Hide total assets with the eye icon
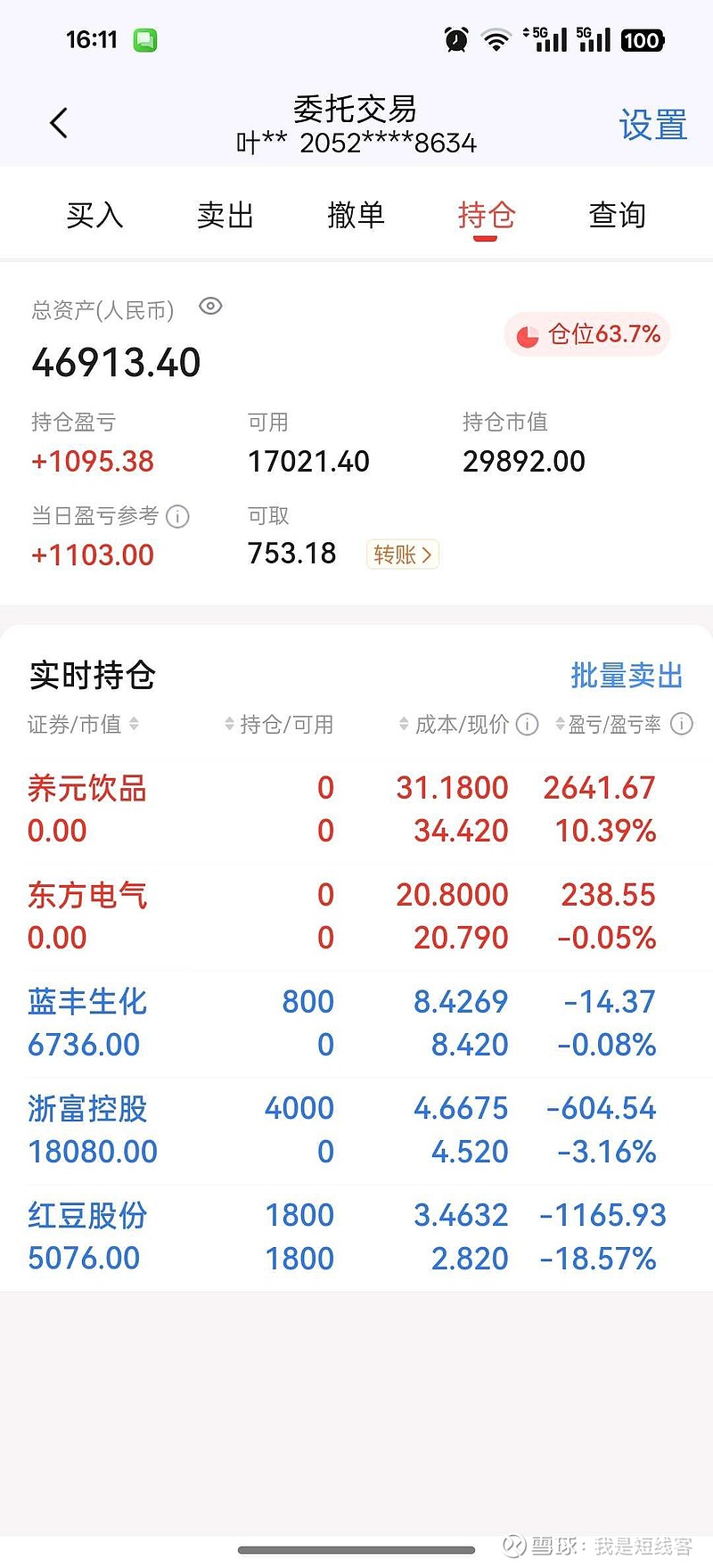 click(210, 307)
